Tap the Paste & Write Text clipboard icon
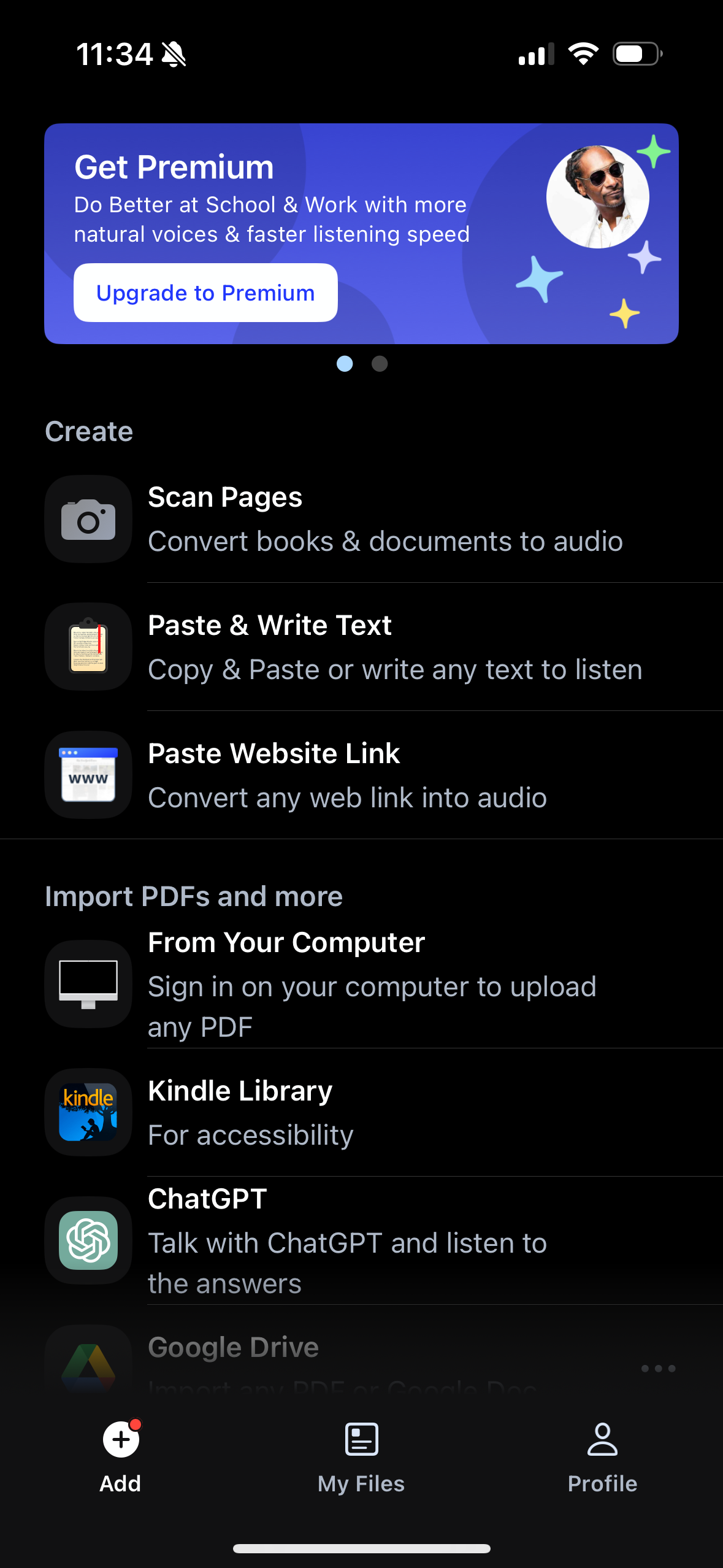 tap(88, 647)
